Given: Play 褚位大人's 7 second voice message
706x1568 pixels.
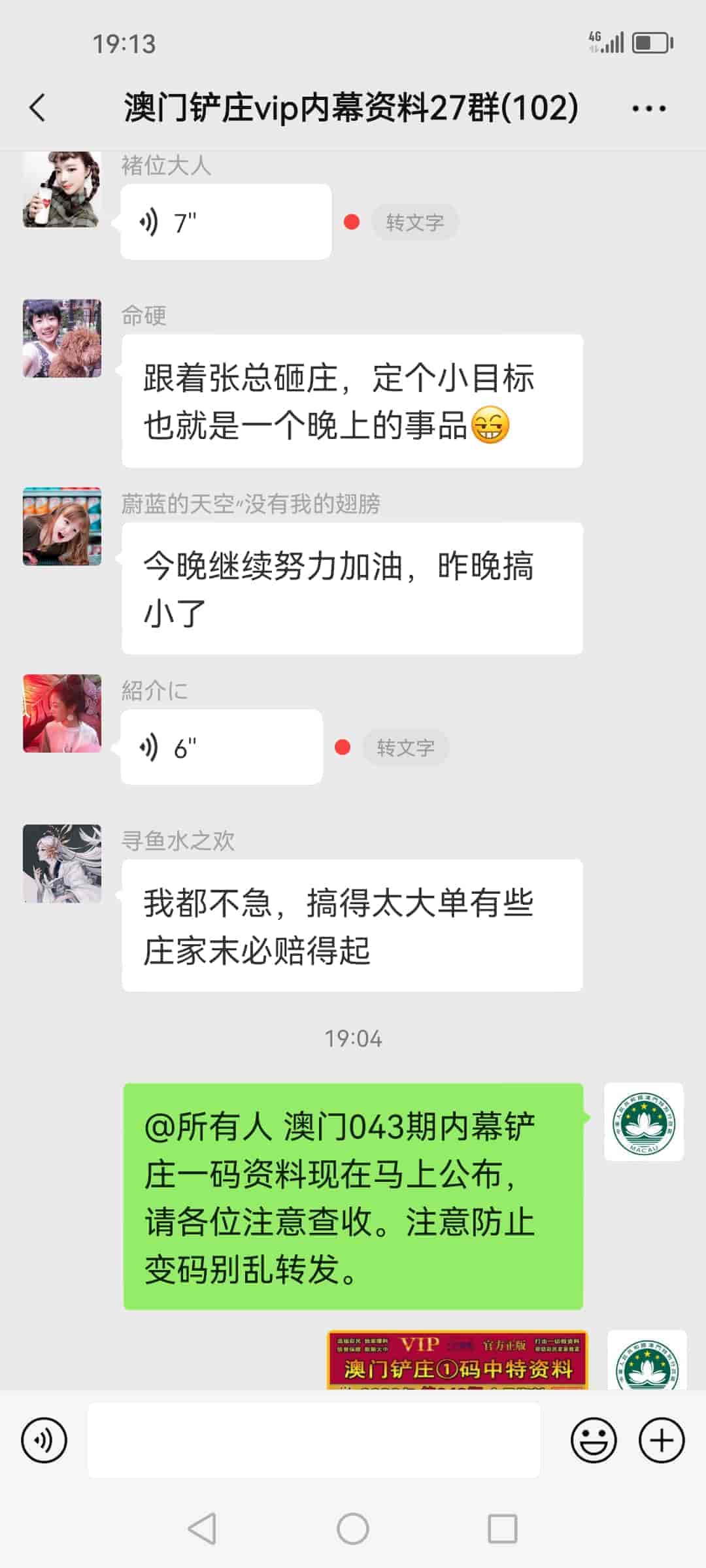Looking at the screenshot, I should [x=226, y=221].
